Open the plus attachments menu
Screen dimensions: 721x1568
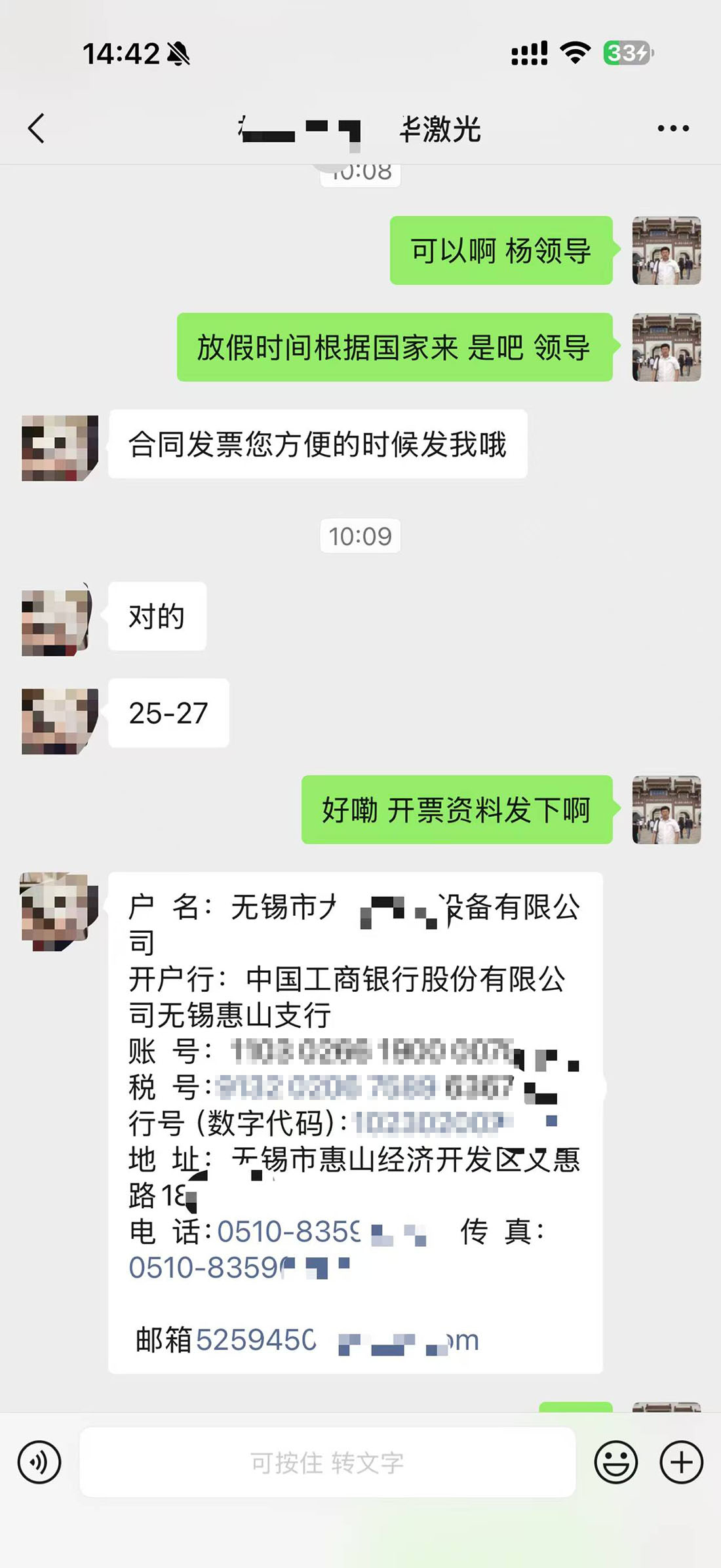point(682,1462)
